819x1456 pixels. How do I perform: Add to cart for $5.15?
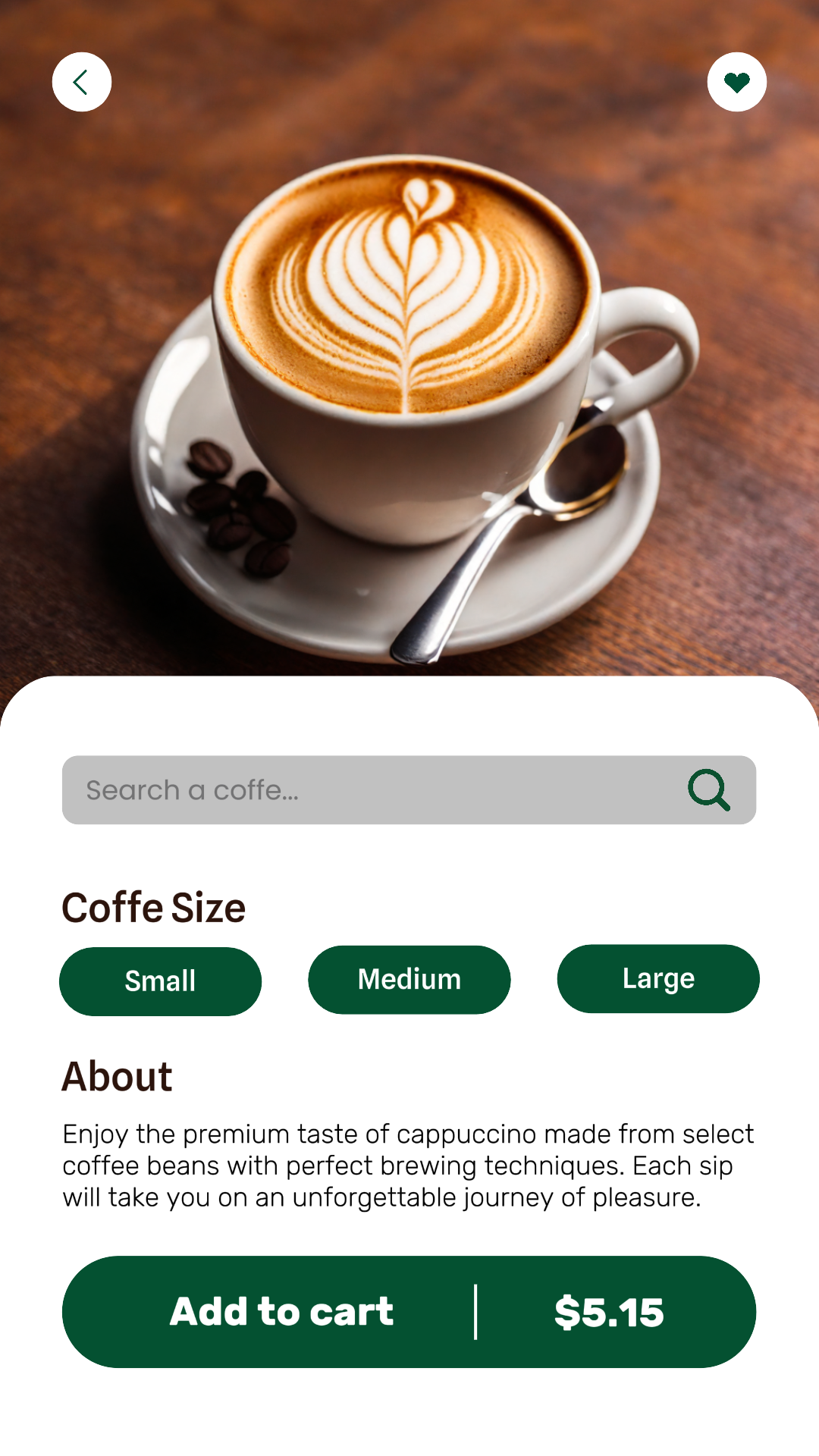click(409, 1312)
